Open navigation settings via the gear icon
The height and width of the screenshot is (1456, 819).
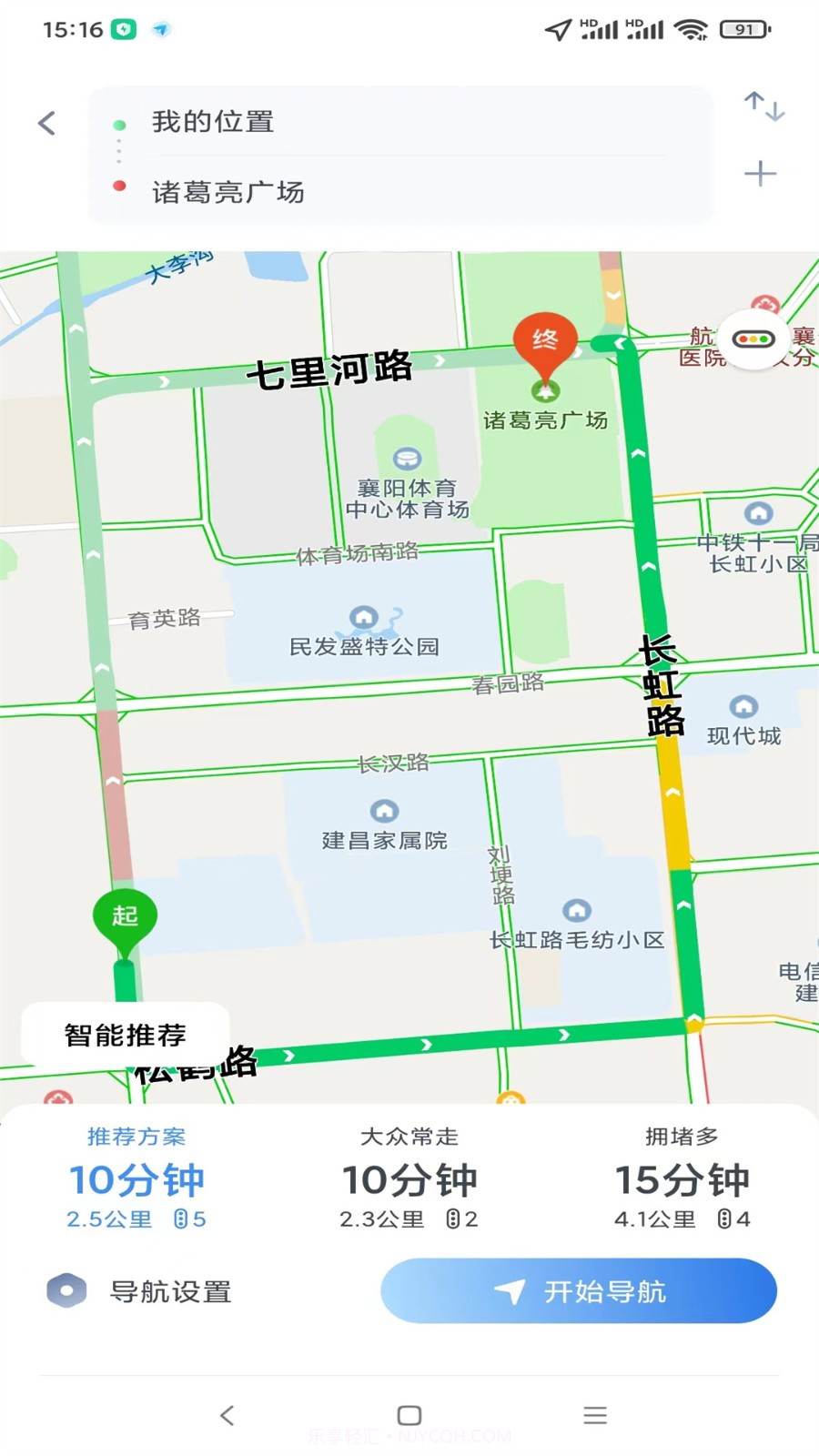[67, 1290]
